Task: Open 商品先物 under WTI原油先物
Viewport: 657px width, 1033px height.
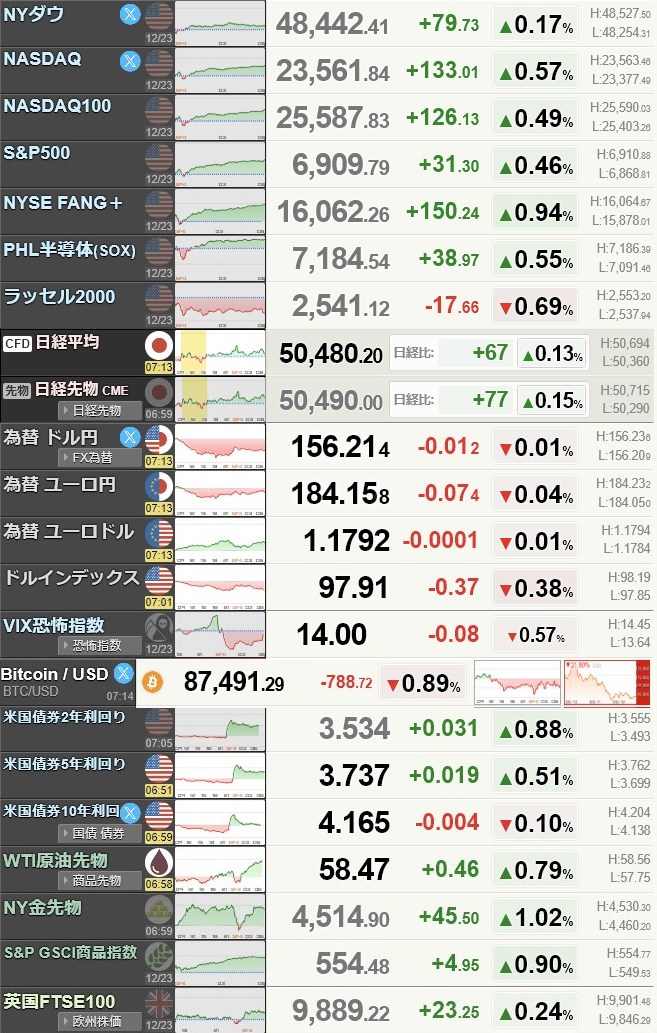Action: point(96,880)
